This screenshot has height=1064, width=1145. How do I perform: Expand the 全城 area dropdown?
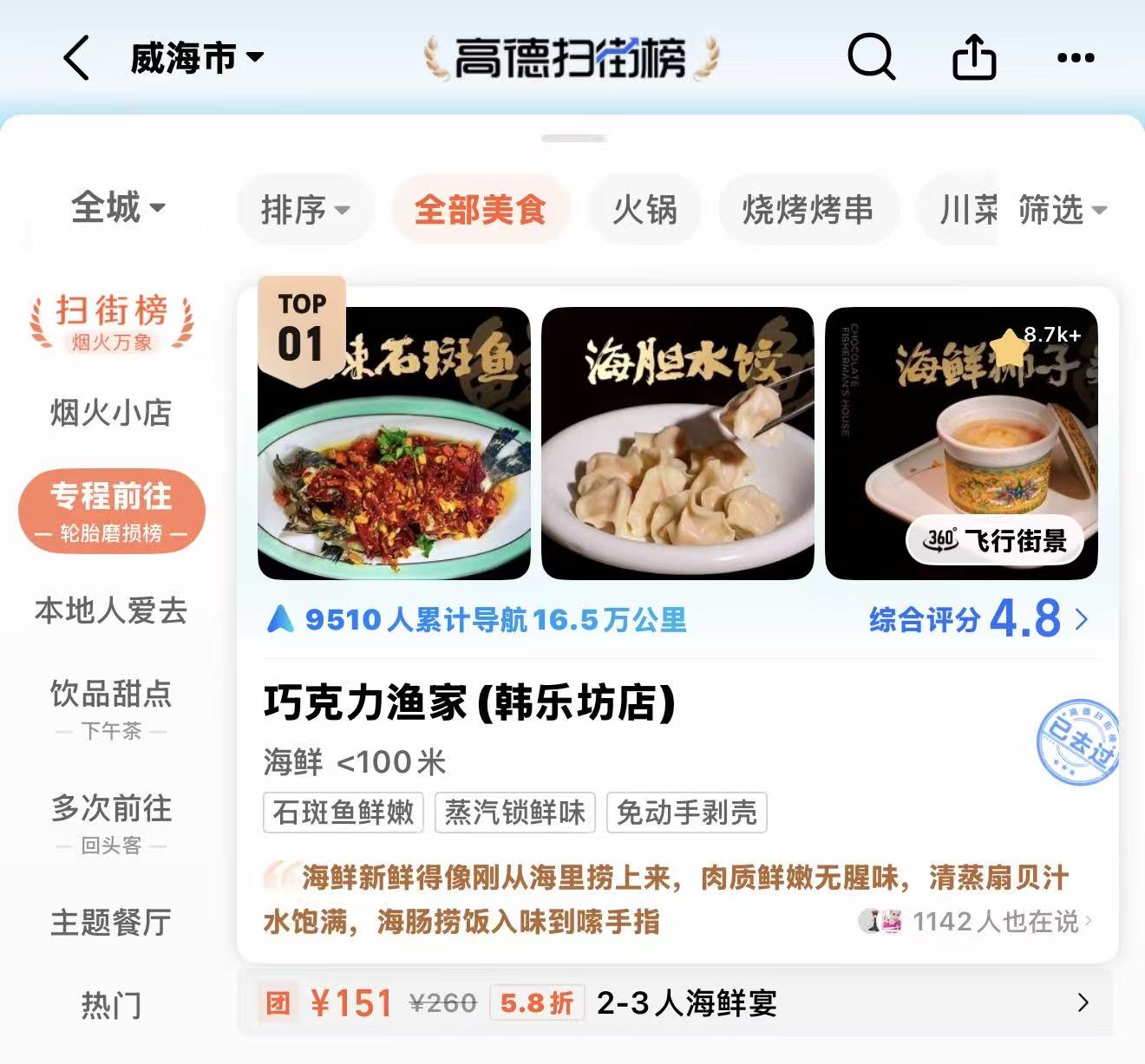click(x=118, y=208)
